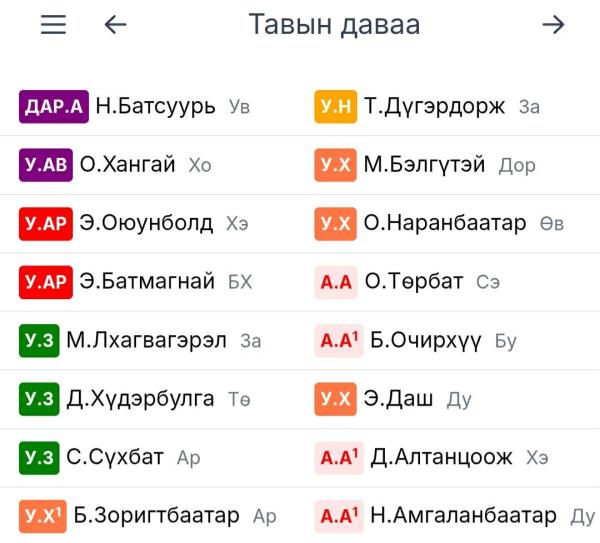
Task: Open Д.Хүдэрбулга's entry
Action: [140, 399]
